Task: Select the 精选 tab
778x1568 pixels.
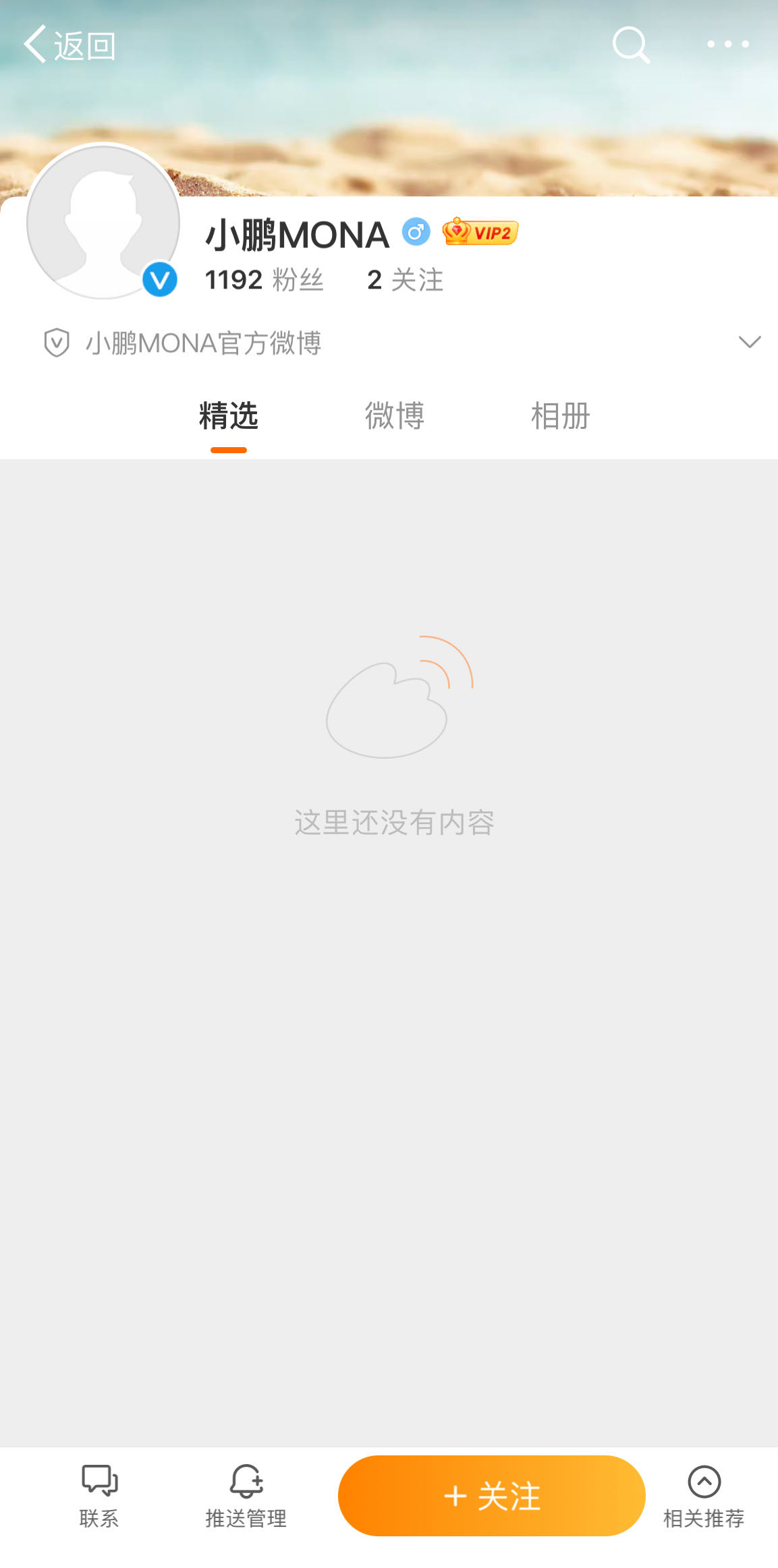Action: point(229,416)
